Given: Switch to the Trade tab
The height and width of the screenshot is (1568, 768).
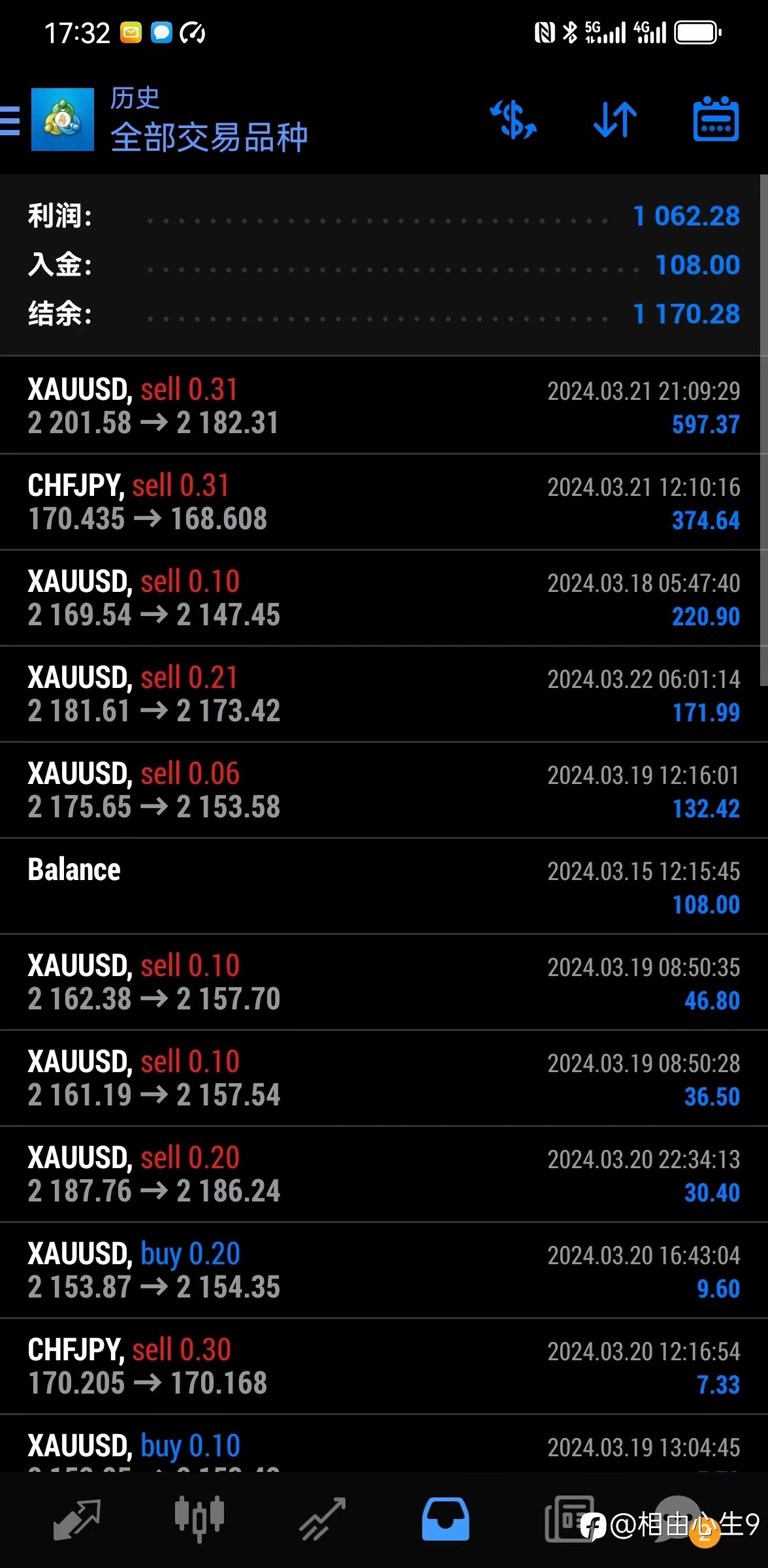Looking at the screenshot, I should (x=322, y=1519).
